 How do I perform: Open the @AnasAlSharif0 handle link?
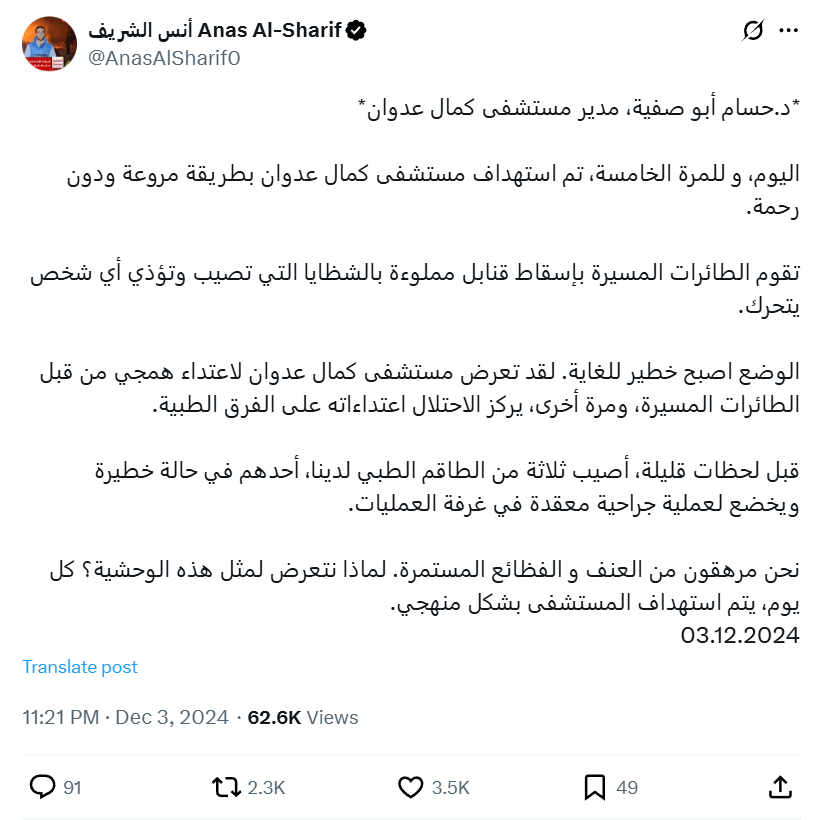click(165, 58)
